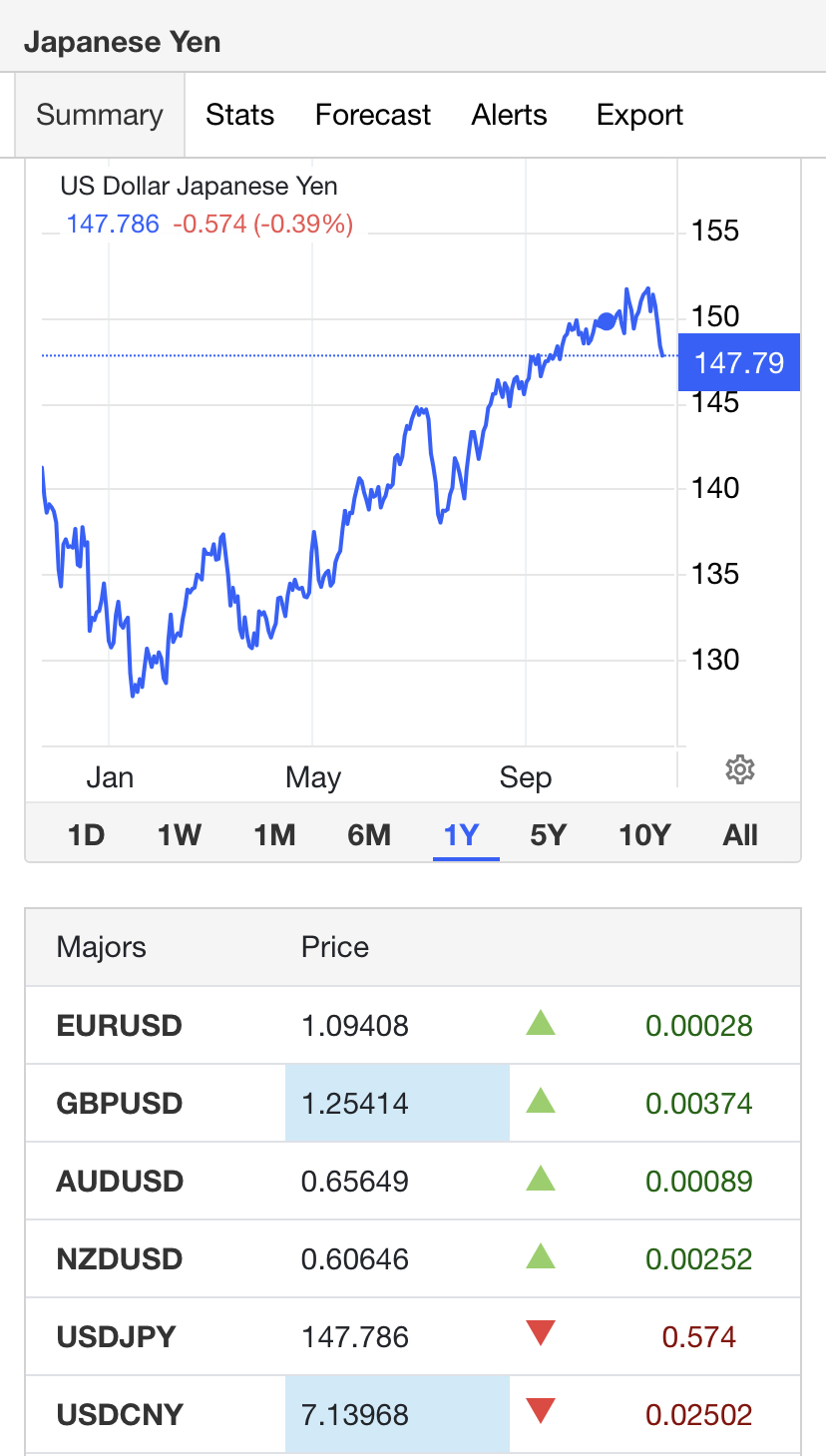Select the Export tab

click(x=639, y=115)
